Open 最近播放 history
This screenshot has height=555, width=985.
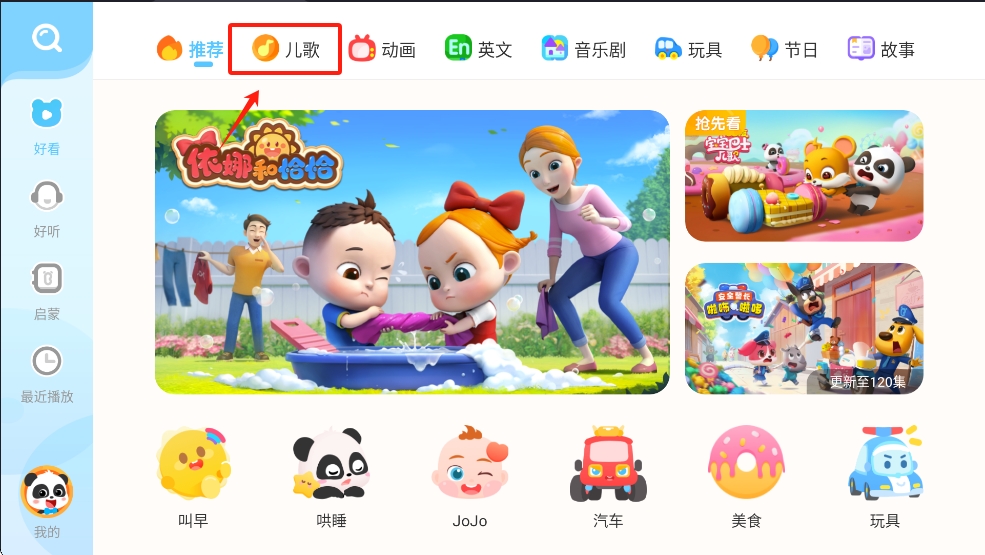[46, 373]
